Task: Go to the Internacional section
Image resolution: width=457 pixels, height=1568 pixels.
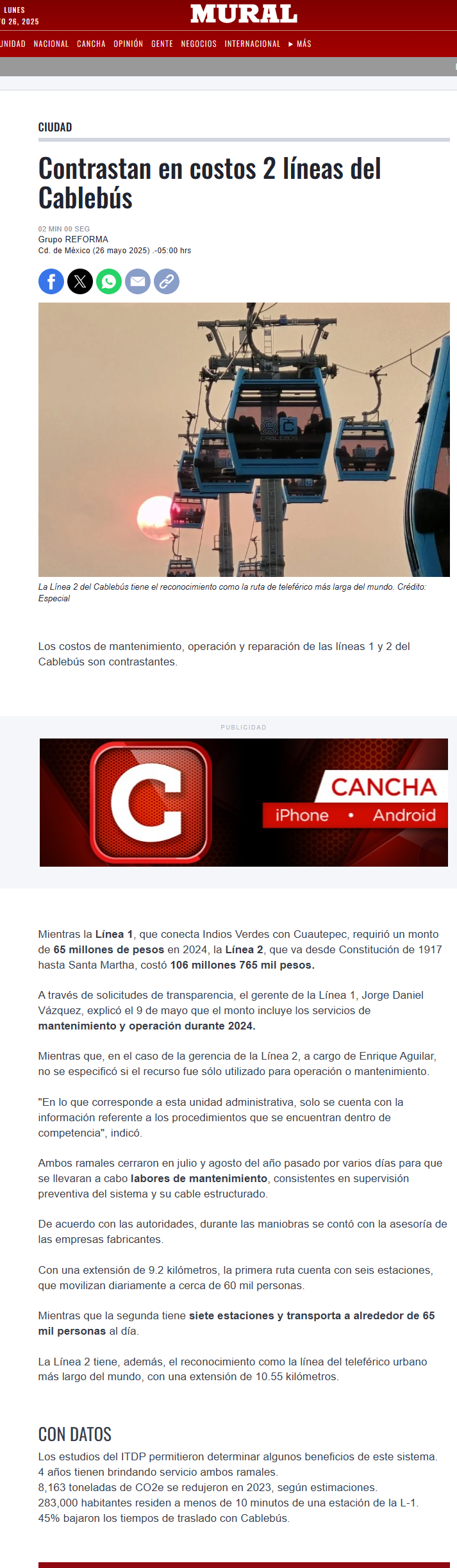Action: [253, 44]
